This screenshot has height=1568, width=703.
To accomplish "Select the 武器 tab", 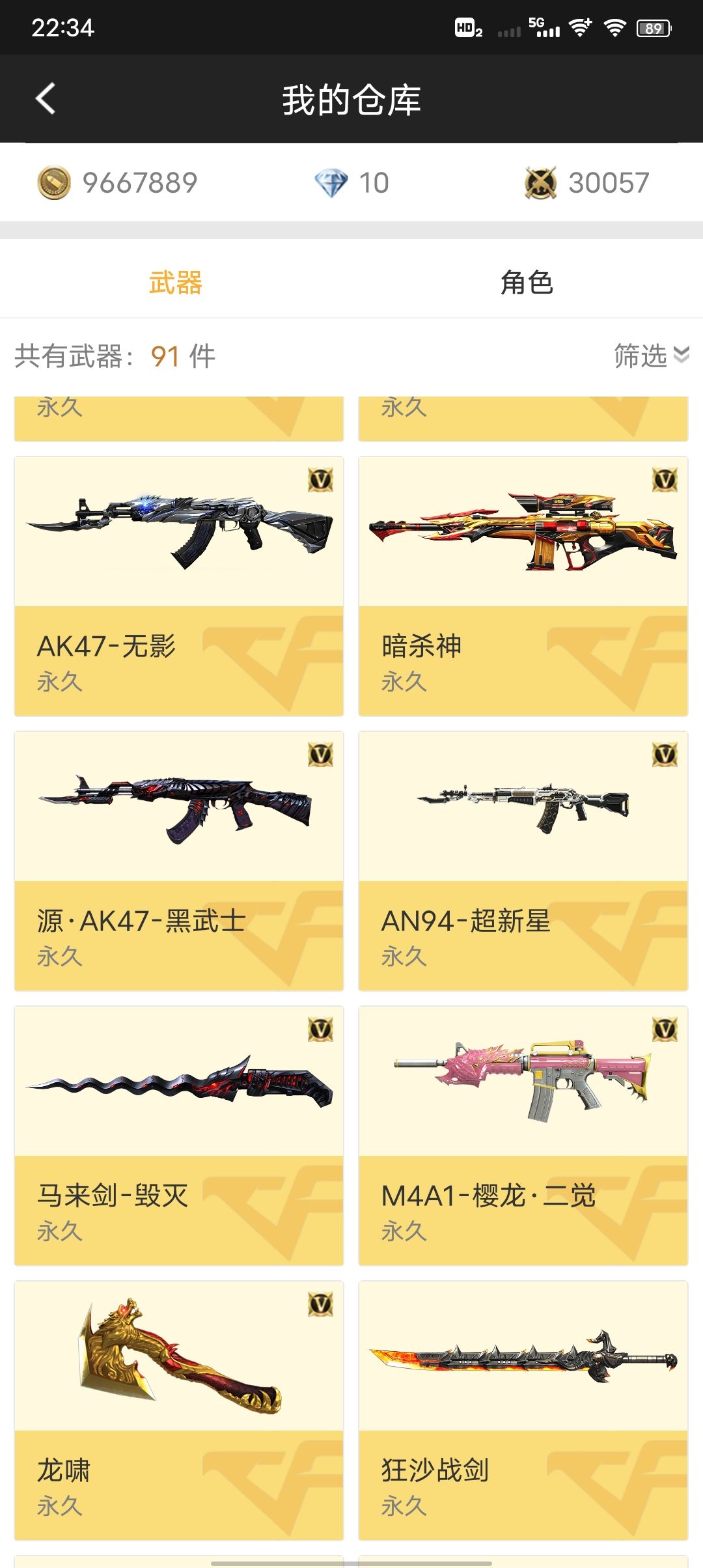I will coord(176,283).
